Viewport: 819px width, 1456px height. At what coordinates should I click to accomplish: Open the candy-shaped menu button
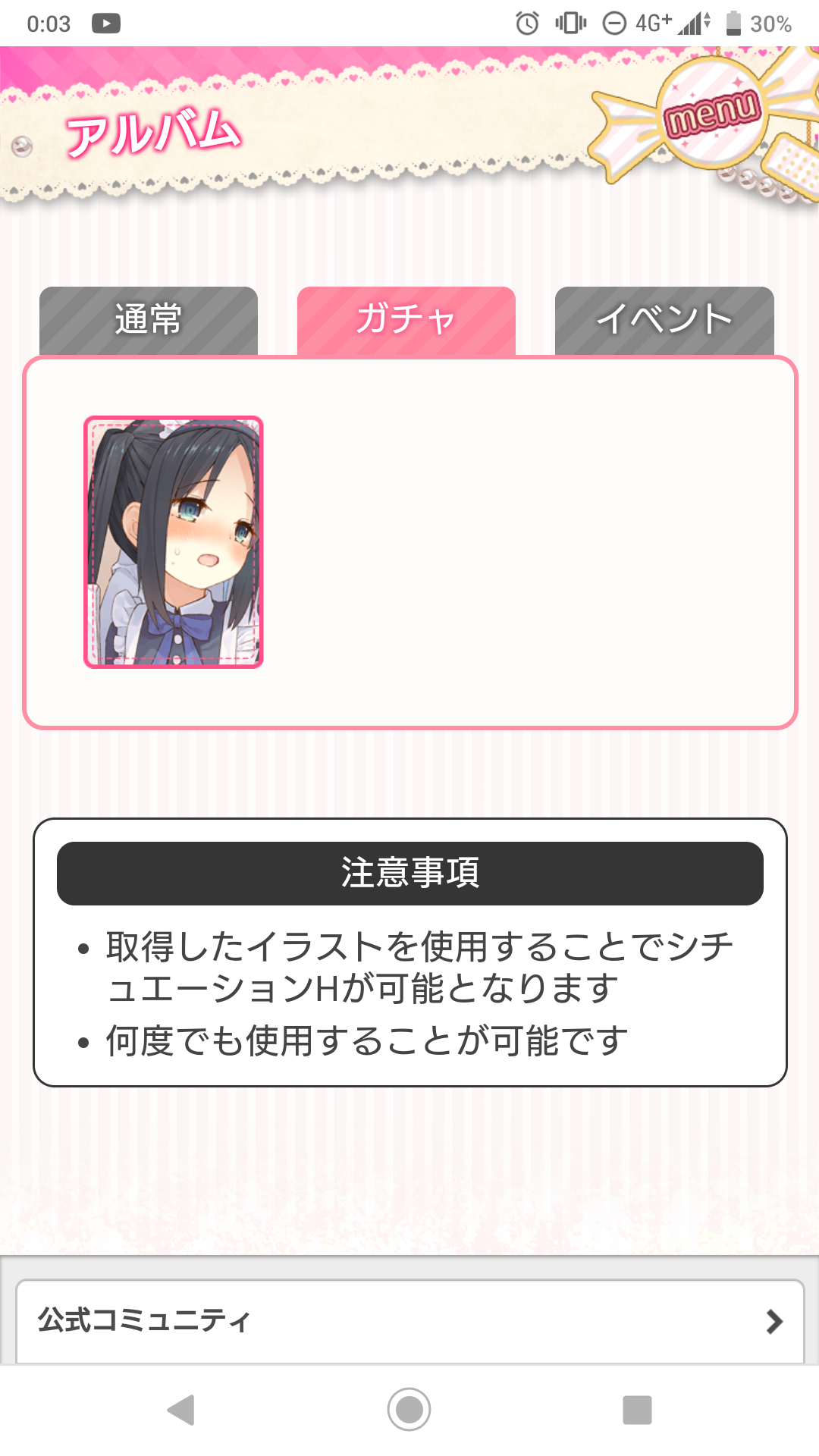(711, 114)
